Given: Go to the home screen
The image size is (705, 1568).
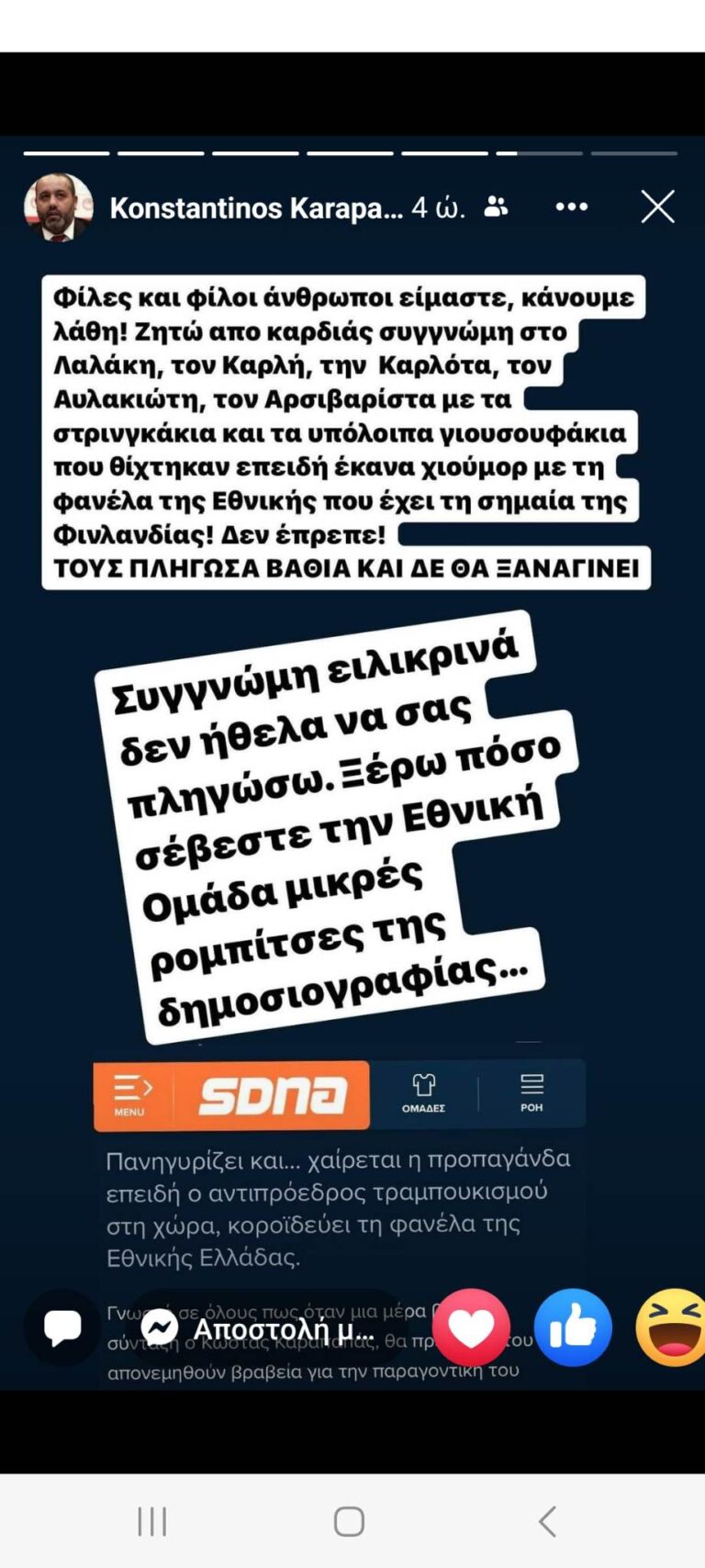Looking at the screenshot, I should 349,1521.
